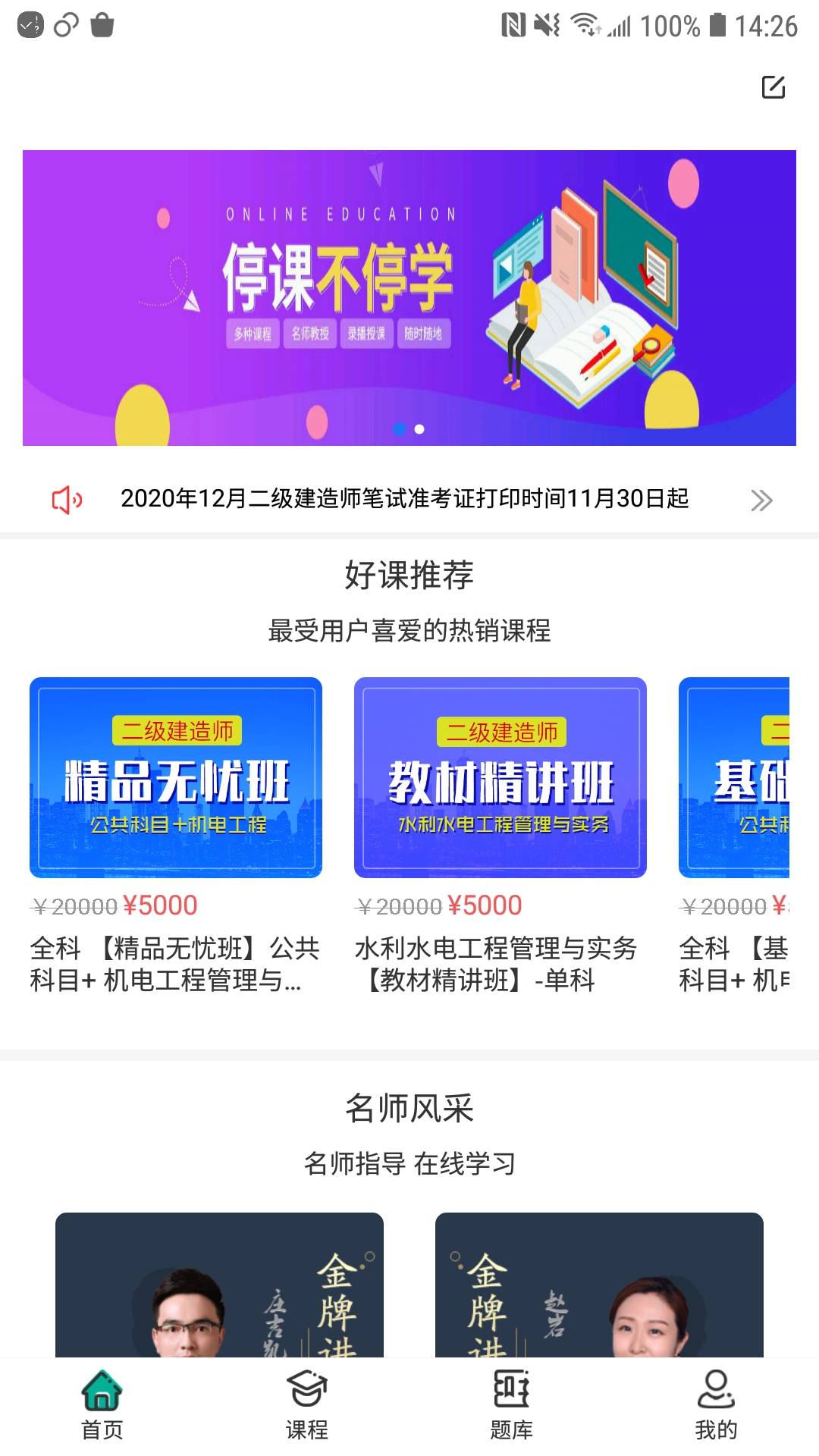Switch to the 我的 tab
The width and height of the screenshot is (819, 1456).
(717, 1406)
